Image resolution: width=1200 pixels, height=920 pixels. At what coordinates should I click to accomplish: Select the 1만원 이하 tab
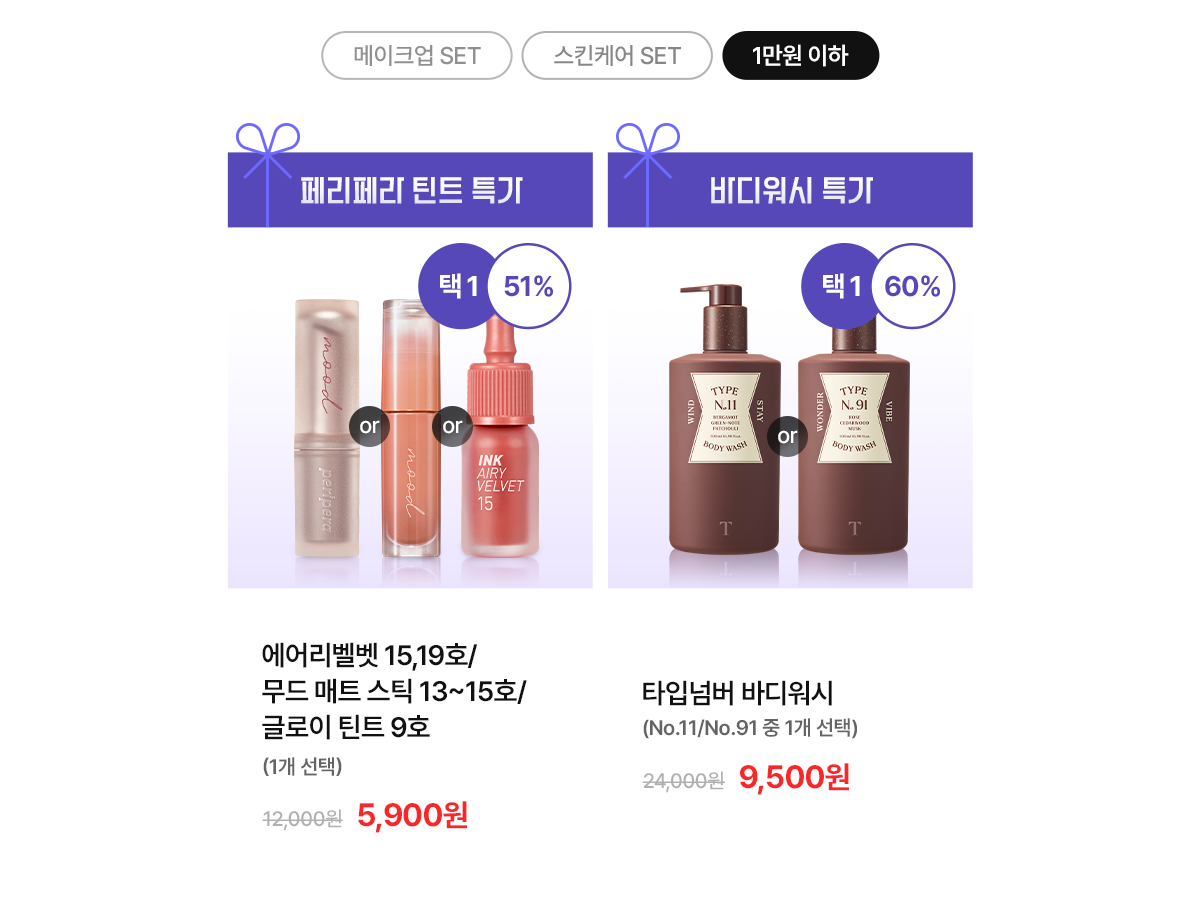(800, 56)
